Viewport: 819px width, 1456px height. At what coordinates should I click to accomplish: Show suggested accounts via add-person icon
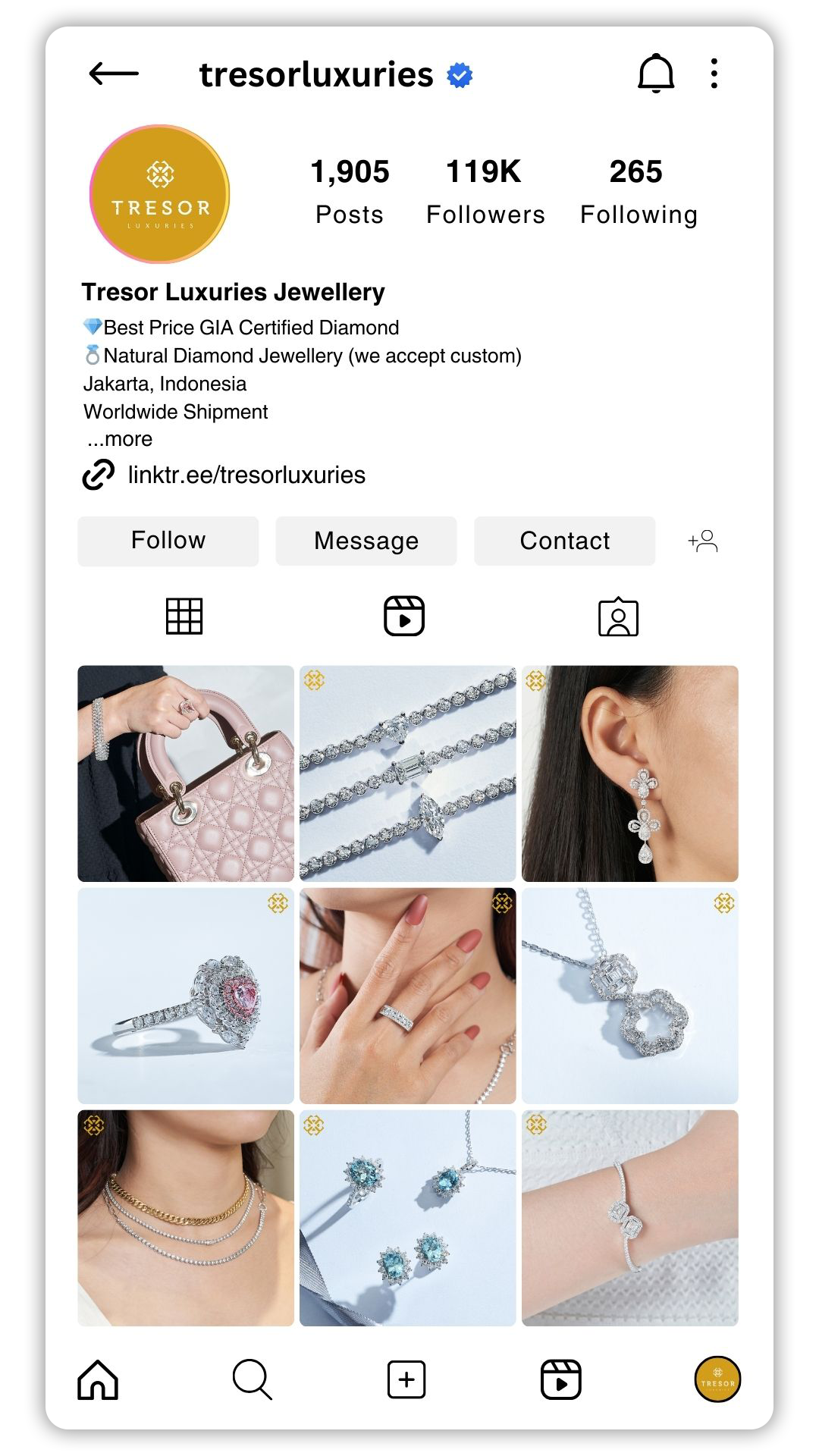click(703, 541)
